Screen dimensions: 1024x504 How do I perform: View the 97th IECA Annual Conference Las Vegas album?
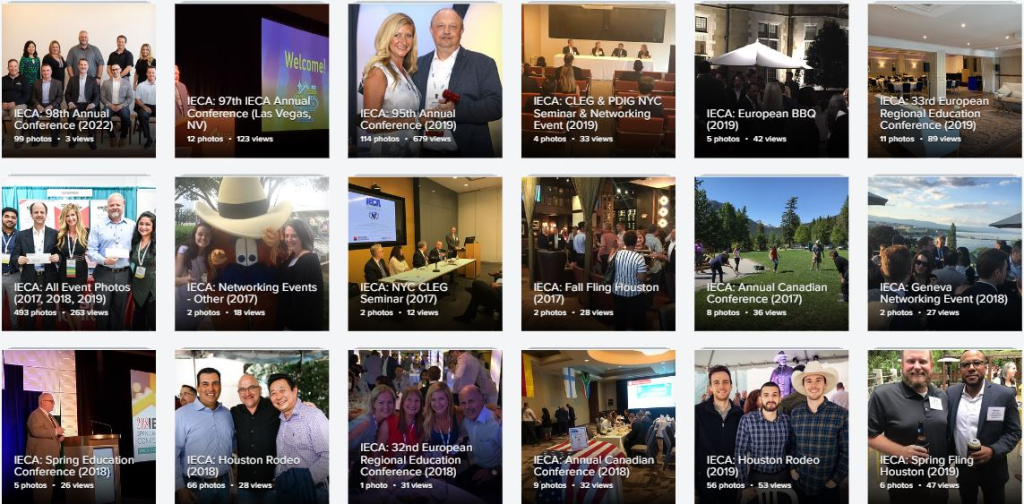pyautogui.click(x=251, y=80)
